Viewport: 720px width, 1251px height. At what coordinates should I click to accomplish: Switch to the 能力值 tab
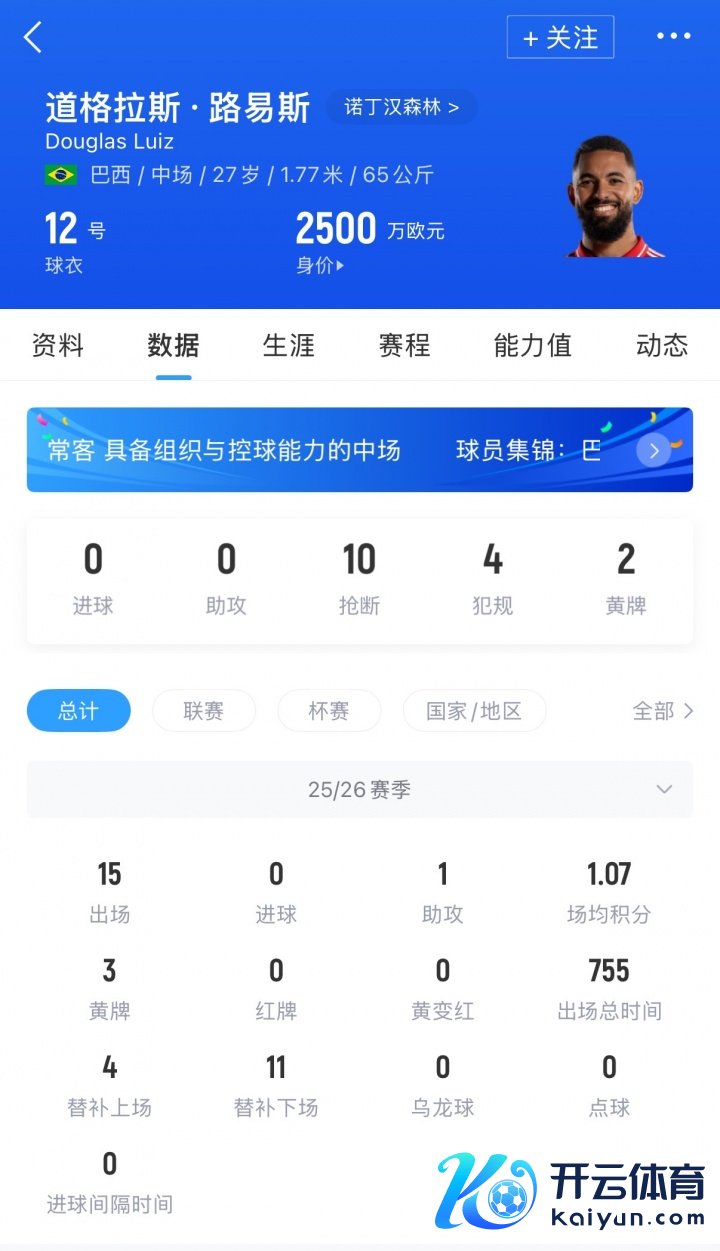click(532, 346)
